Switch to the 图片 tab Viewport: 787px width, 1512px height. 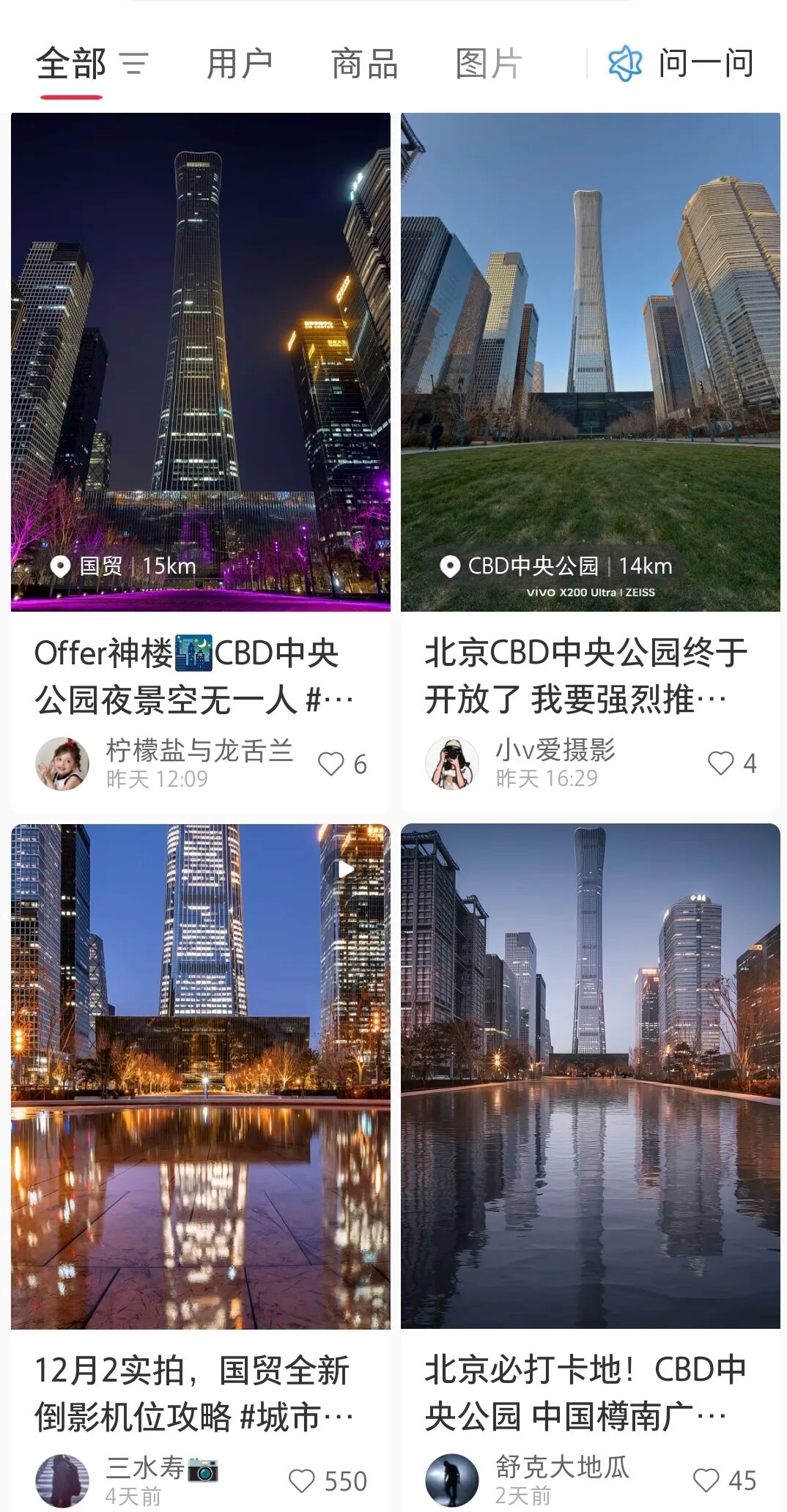coord(488,64)
